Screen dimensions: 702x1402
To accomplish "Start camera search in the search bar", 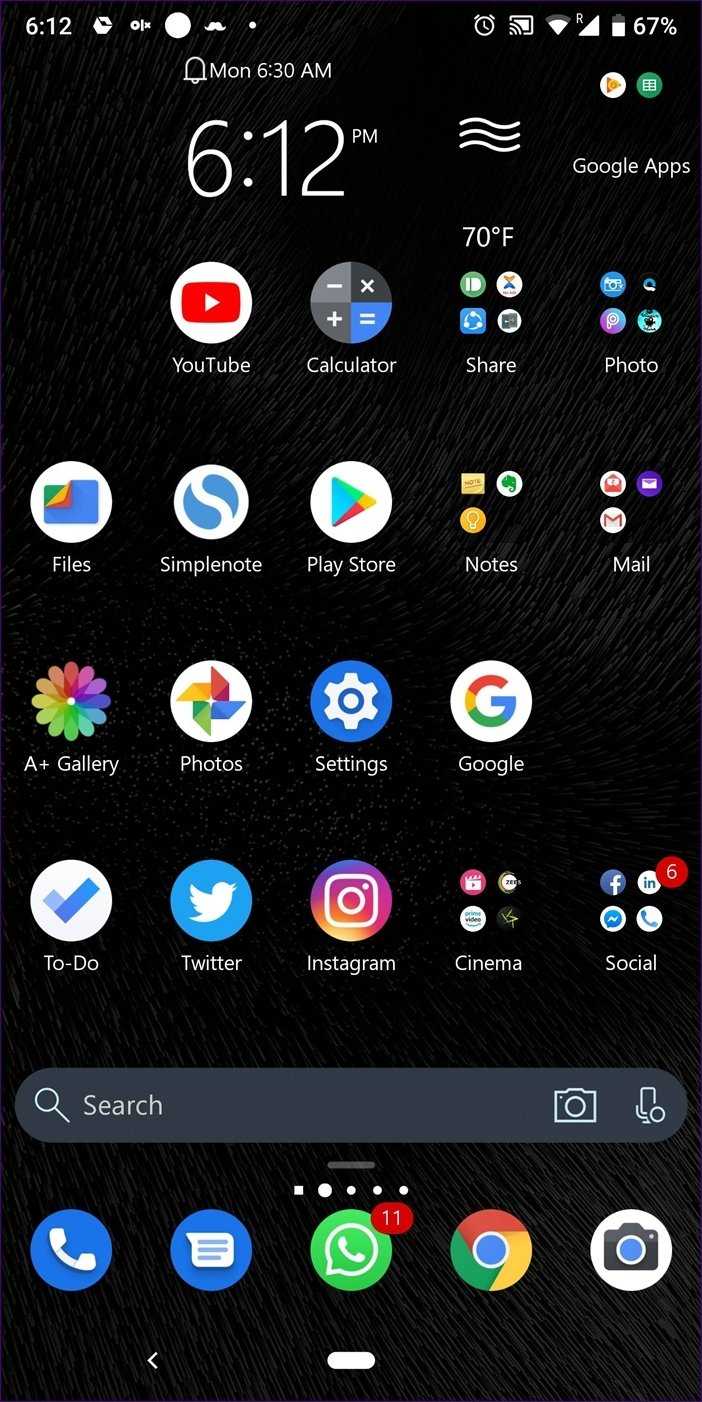I will pos(575,1105).
